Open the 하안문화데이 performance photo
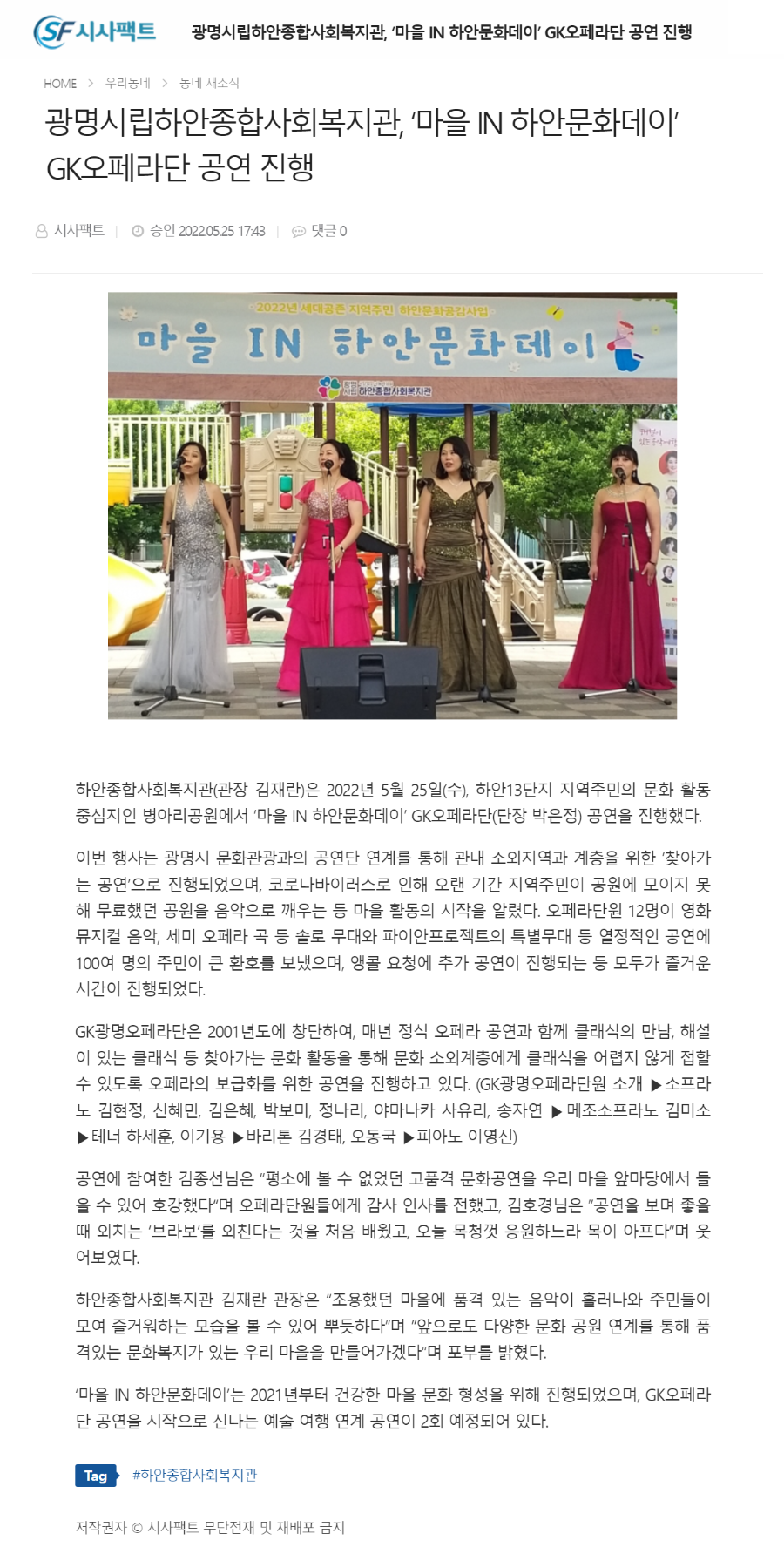The image size is (784, 1554). click(x=392, y=506)
